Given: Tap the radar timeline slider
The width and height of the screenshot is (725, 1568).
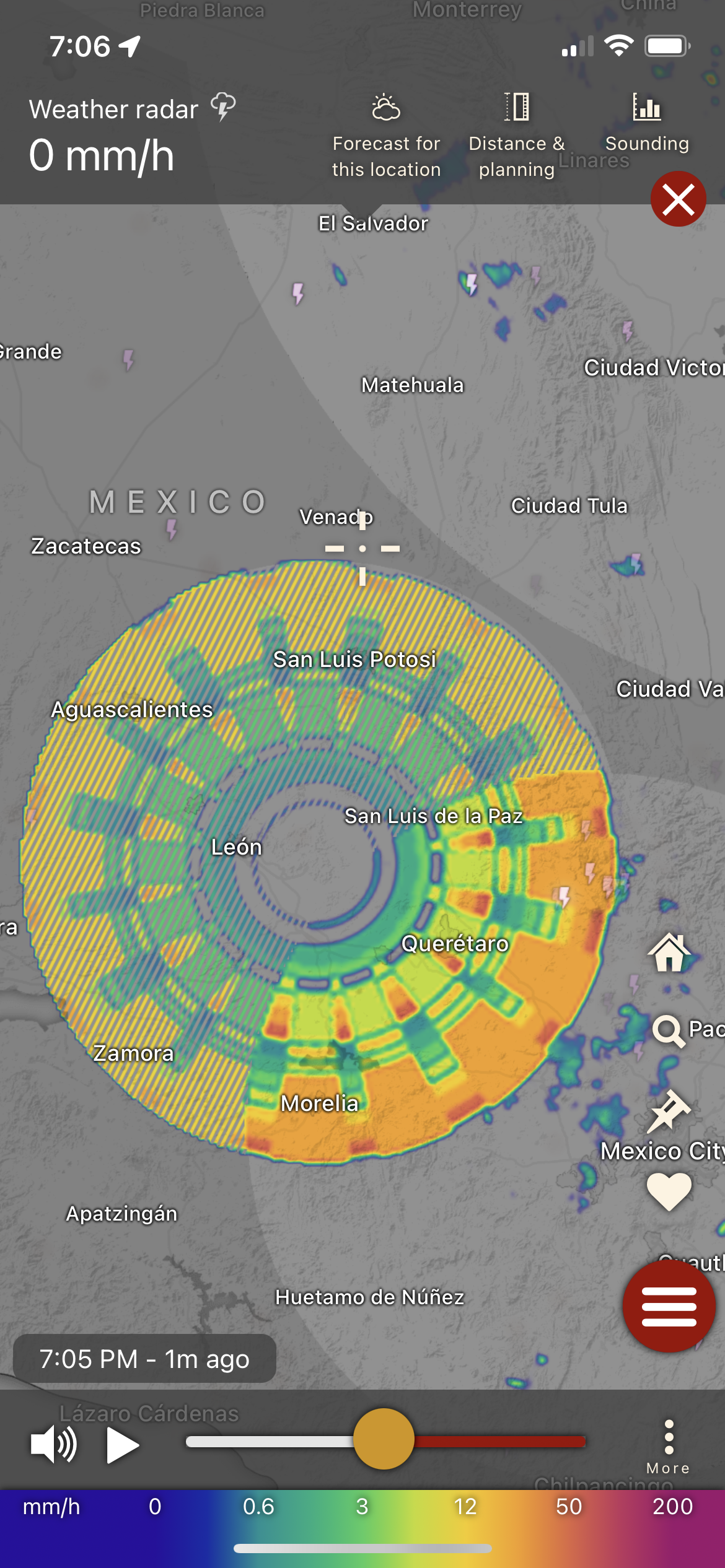Looking at the screenshot, I should point(384,1439).
